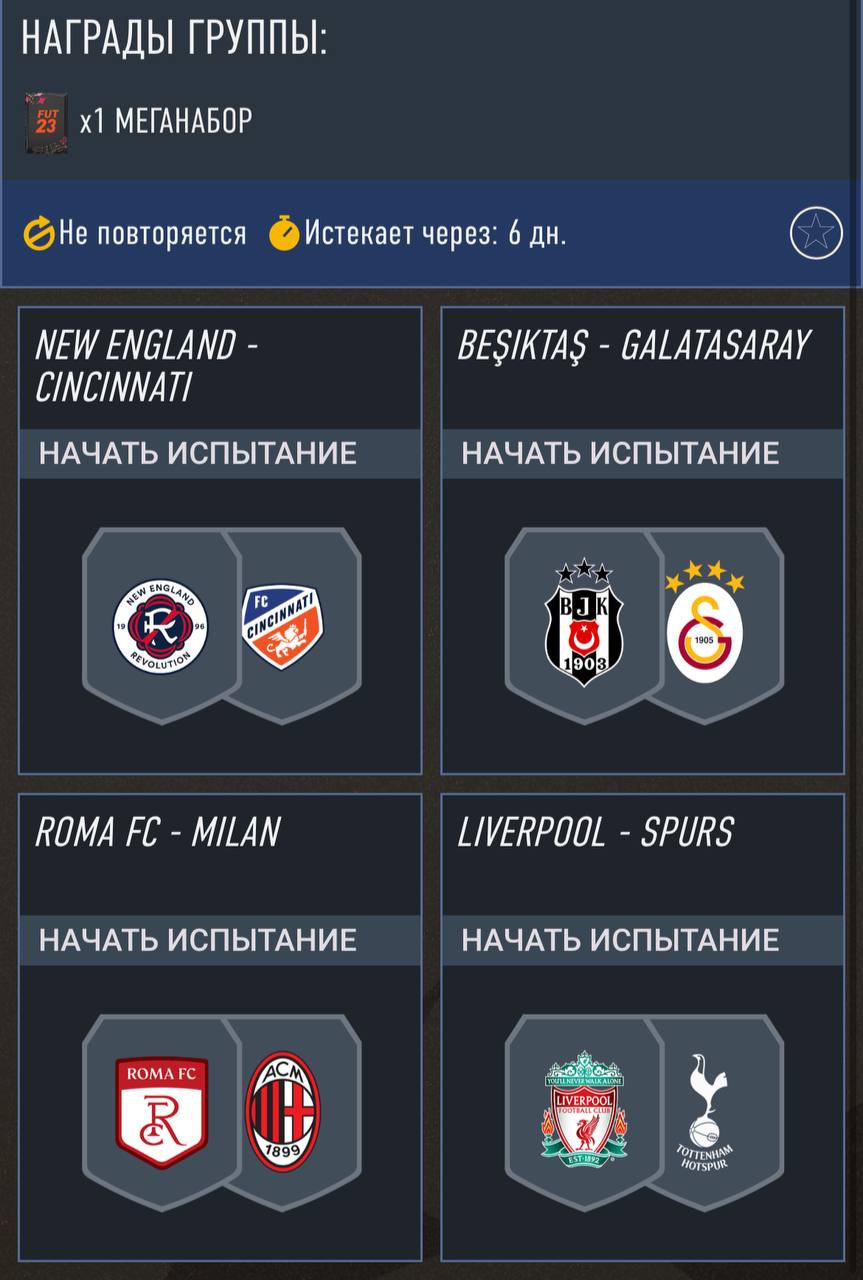863x1280 pixels.
Task: Start the New England - Cincinnati challenge
Action: [x=198, y=453]
